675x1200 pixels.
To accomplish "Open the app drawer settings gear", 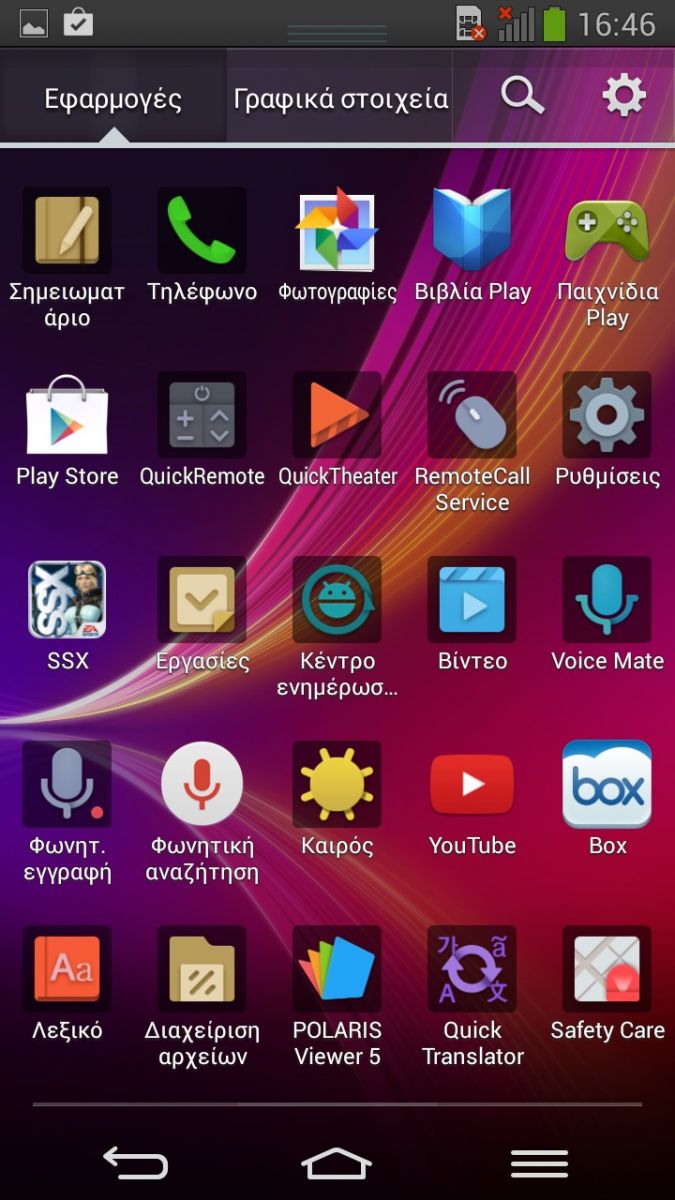I will [623, 97].
